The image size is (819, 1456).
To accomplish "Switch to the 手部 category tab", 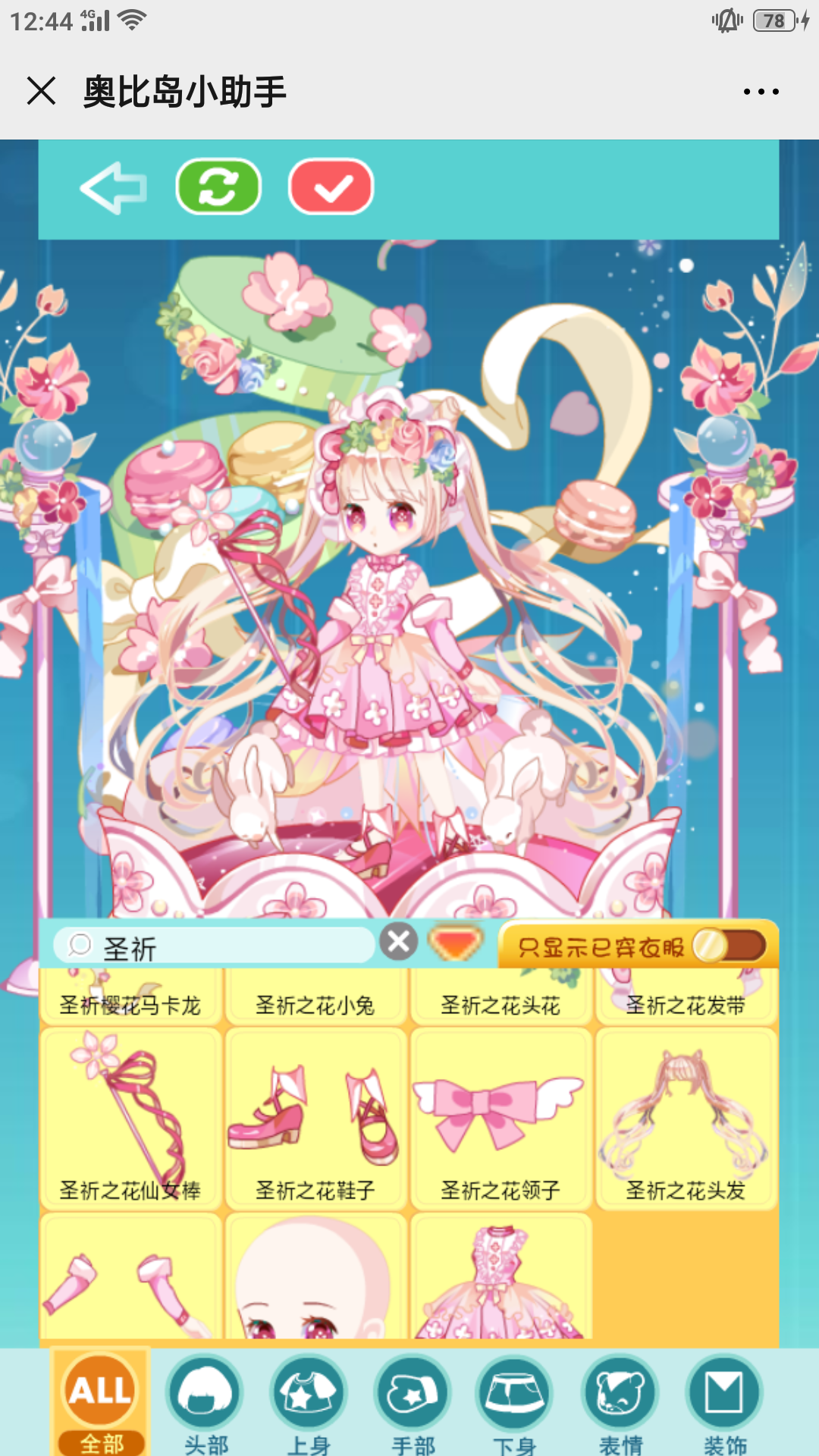I will coord(413,1403).
